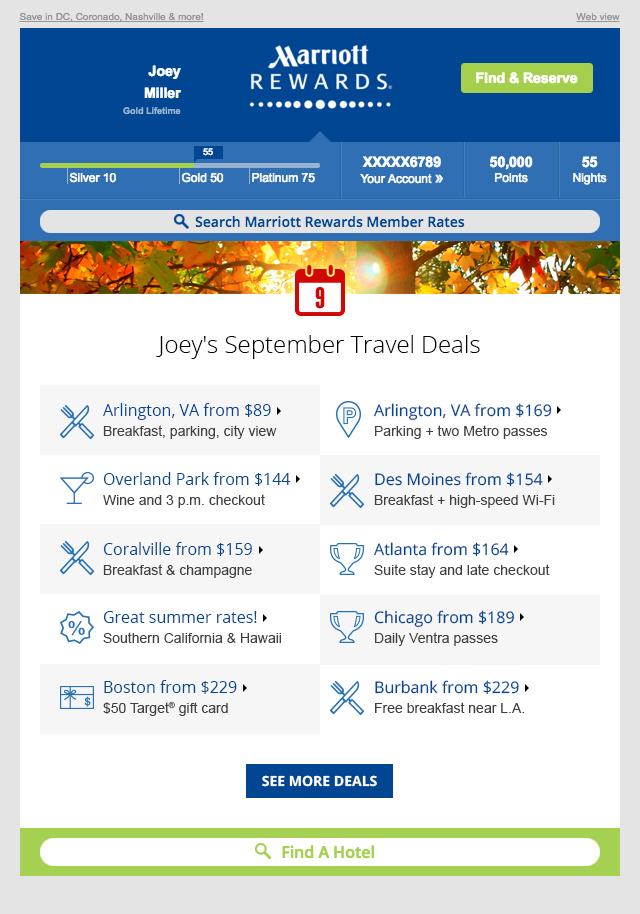640x914 pixels.
Task: Select Coralville from $159 deal
Action: pyautogui.click(x=178, y=550)
